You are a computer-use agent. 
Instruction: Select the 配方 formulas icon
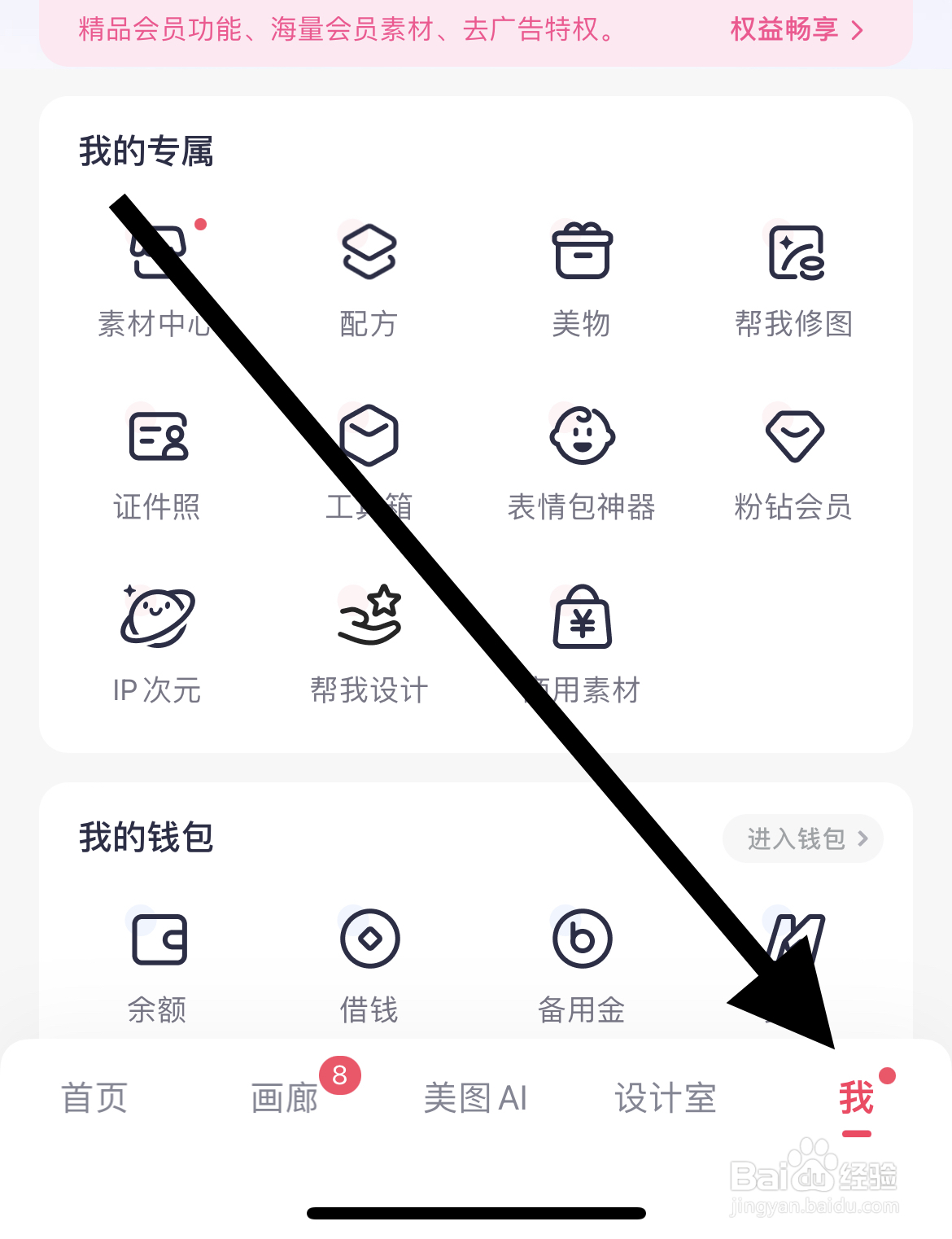point(369,277)
